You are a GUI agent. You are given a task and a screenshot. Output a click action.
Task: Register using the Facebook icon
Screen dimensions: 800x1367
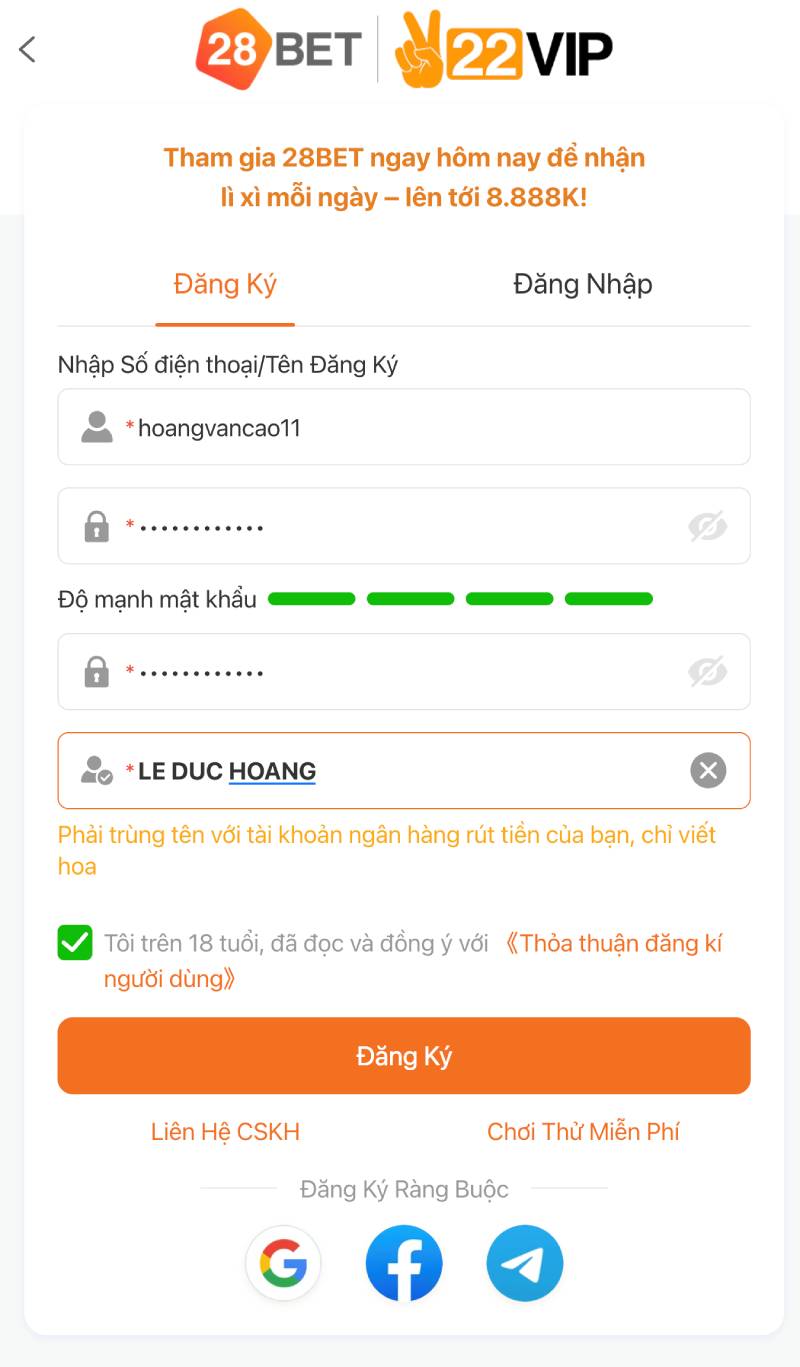(404, 1263)
